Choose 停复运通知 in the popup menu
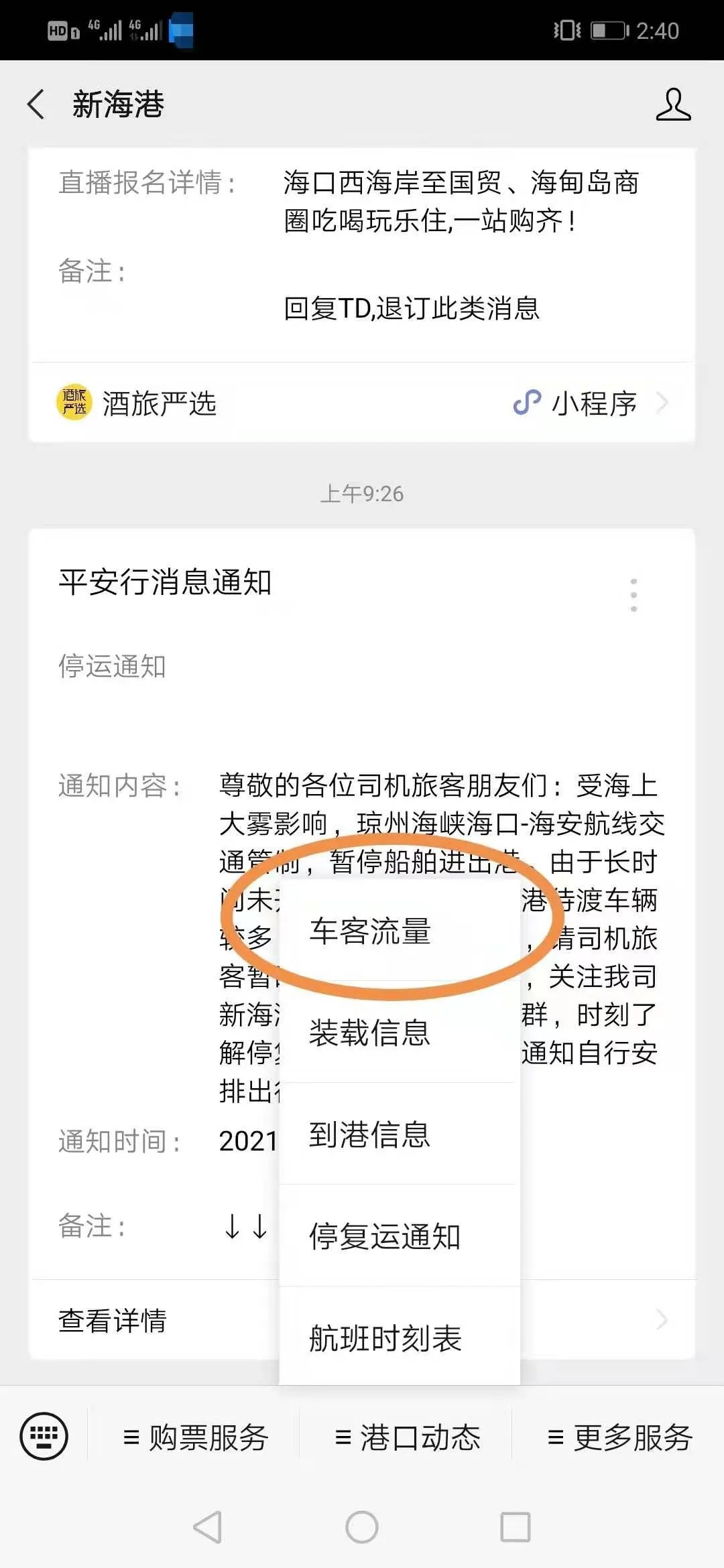Screen dimensions: 724x1568 coord(385,1236)
